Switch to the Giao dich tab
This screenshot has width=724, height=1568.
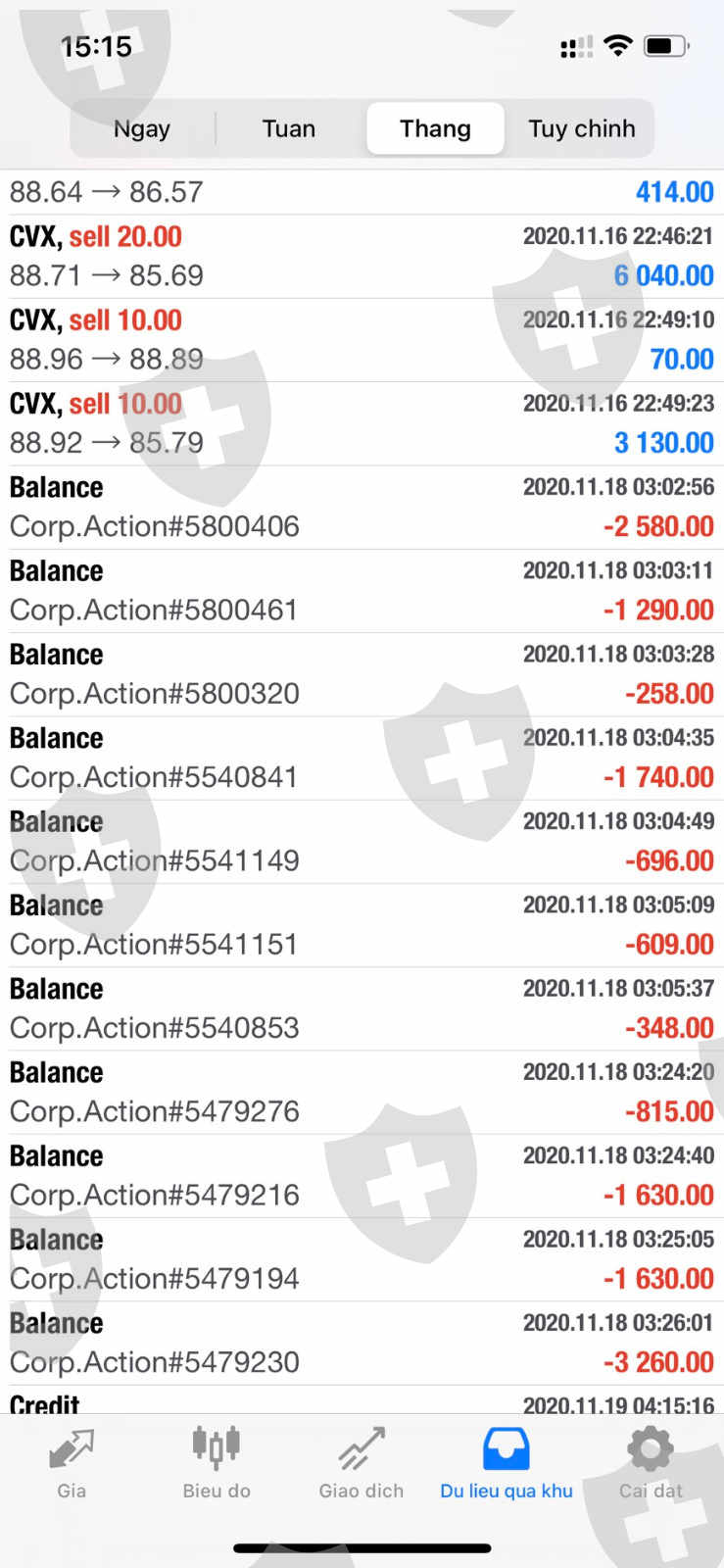coord(362,1463)
